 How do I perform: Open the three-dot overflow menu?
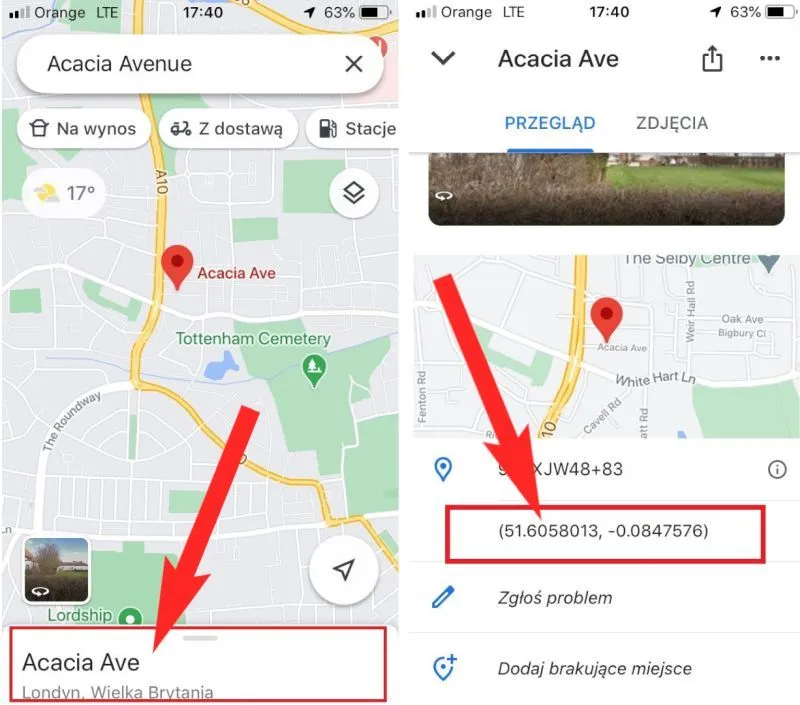769,58
